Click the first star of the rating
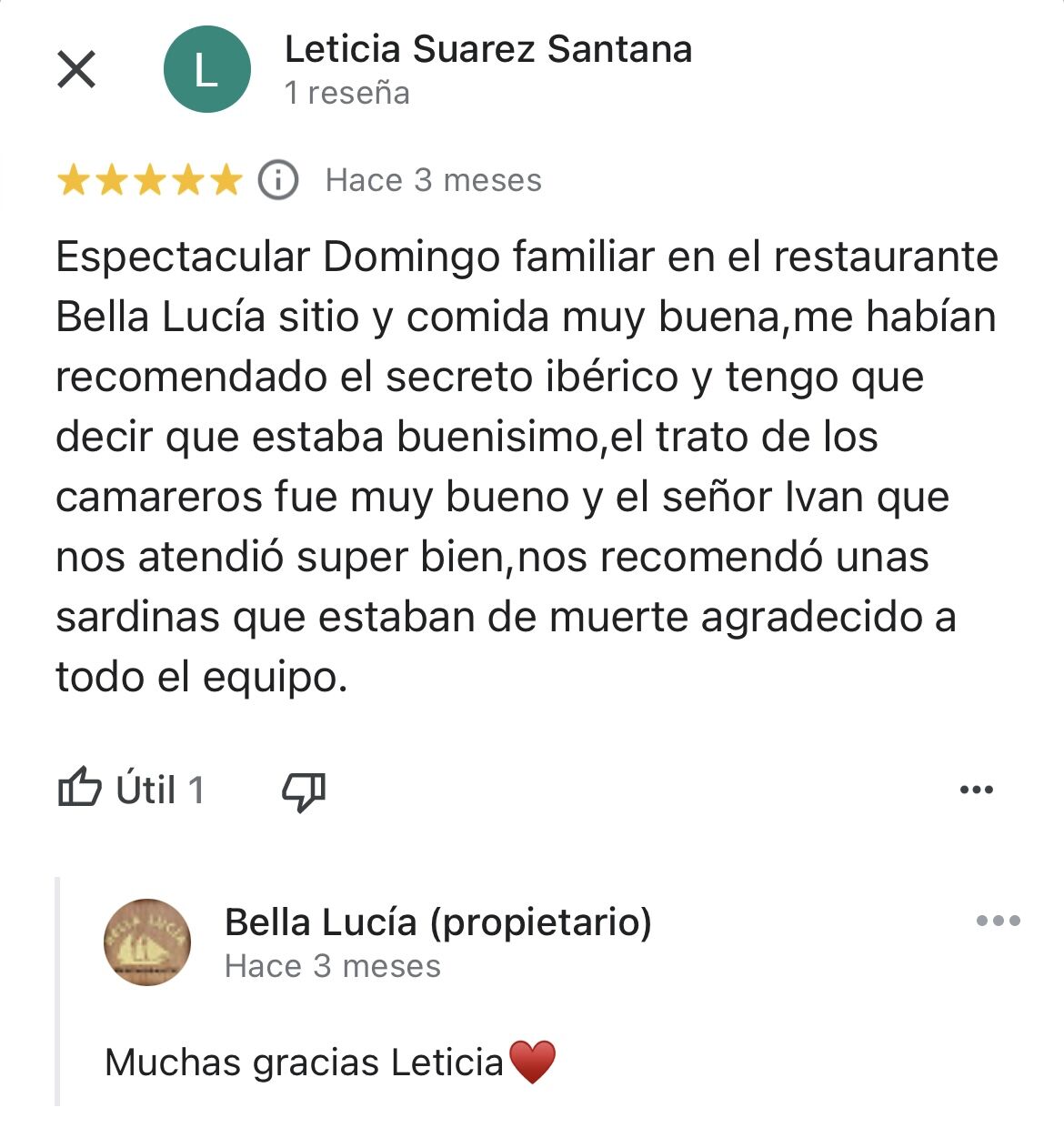Image resolution: width=1064 pixels, height=1148 pixels. point(75,180)
